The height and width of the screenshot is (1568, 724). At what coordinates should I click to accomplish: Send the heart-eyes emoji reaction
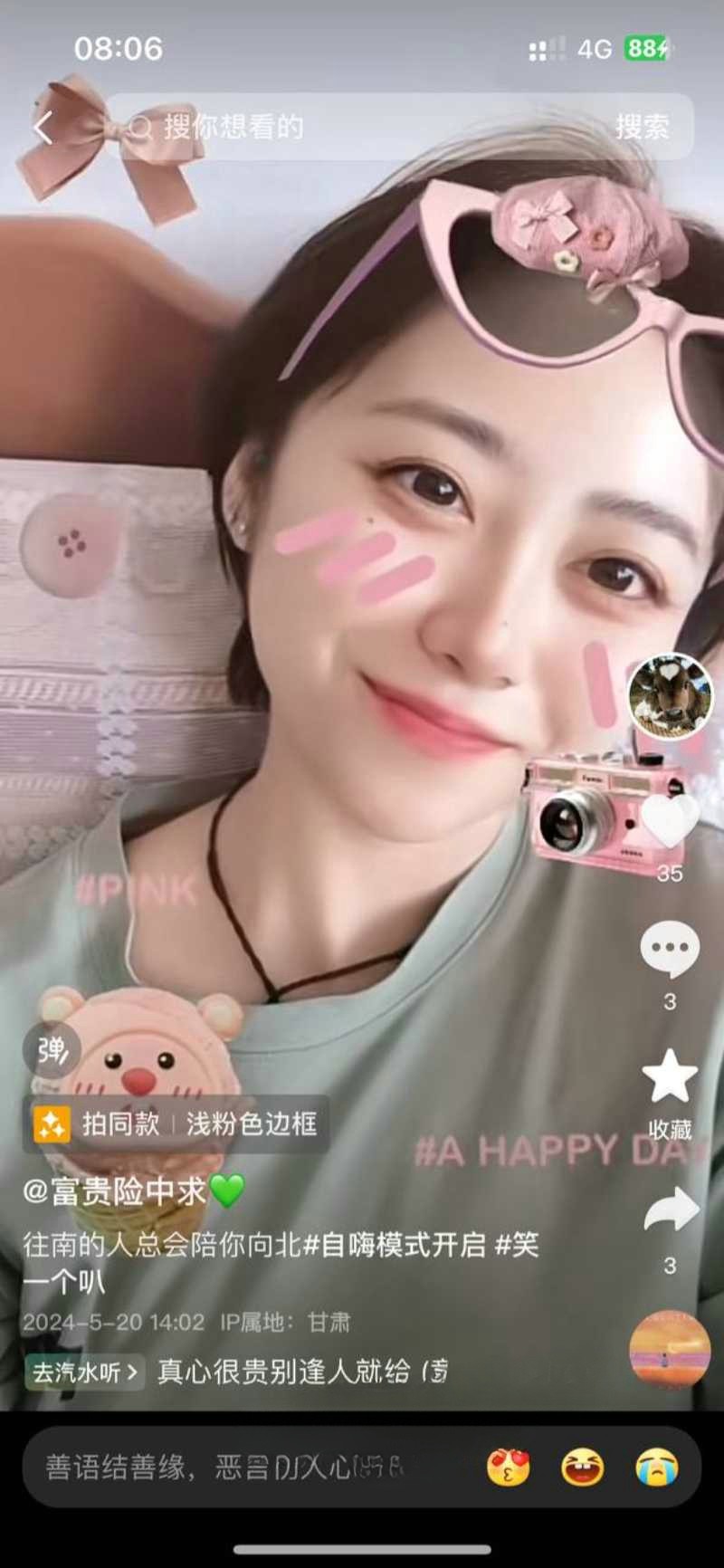[x=508, y=1468]
